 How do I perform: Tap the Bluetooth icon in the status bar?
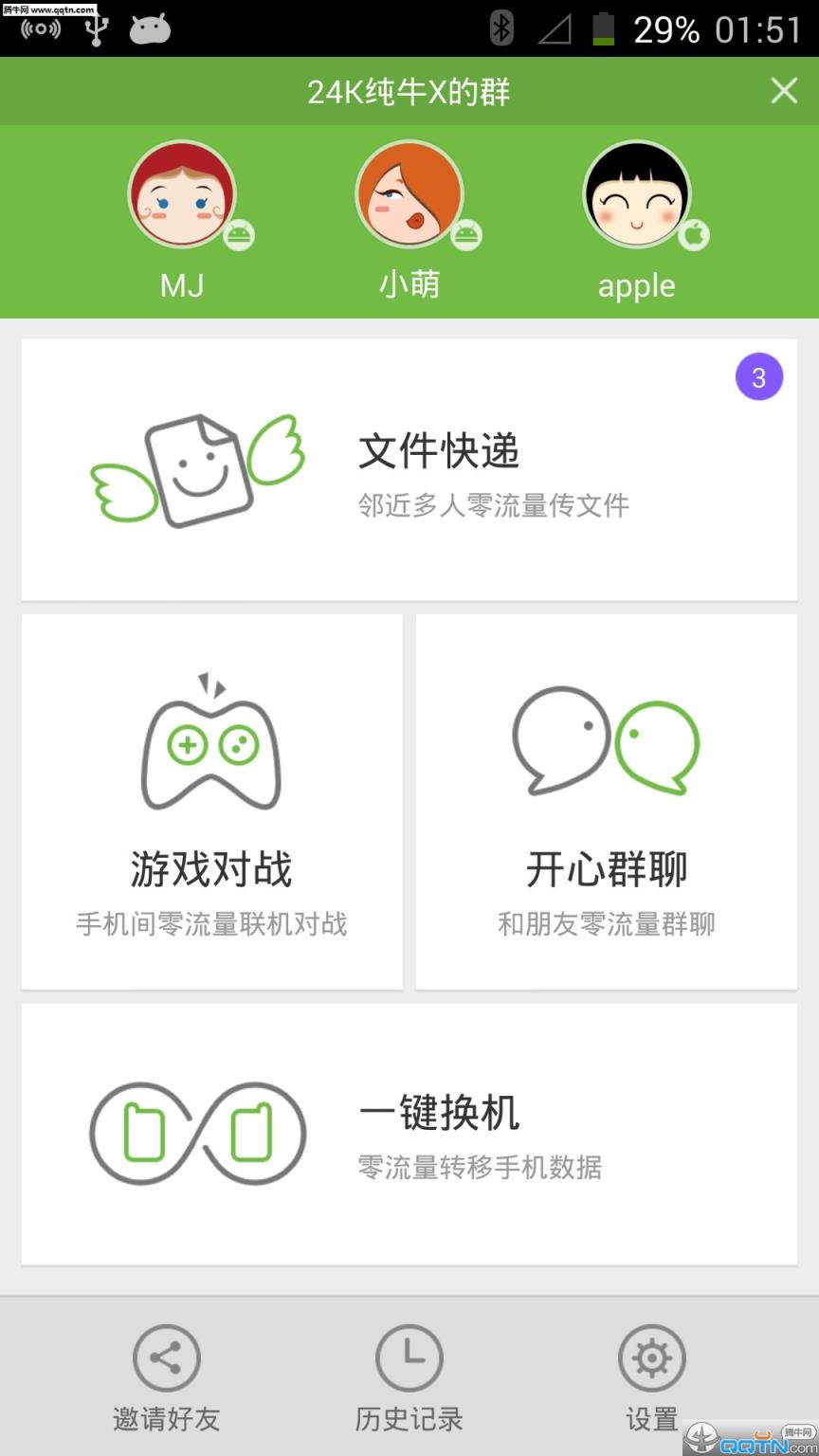pyautogui.click(x=500, y=27)
